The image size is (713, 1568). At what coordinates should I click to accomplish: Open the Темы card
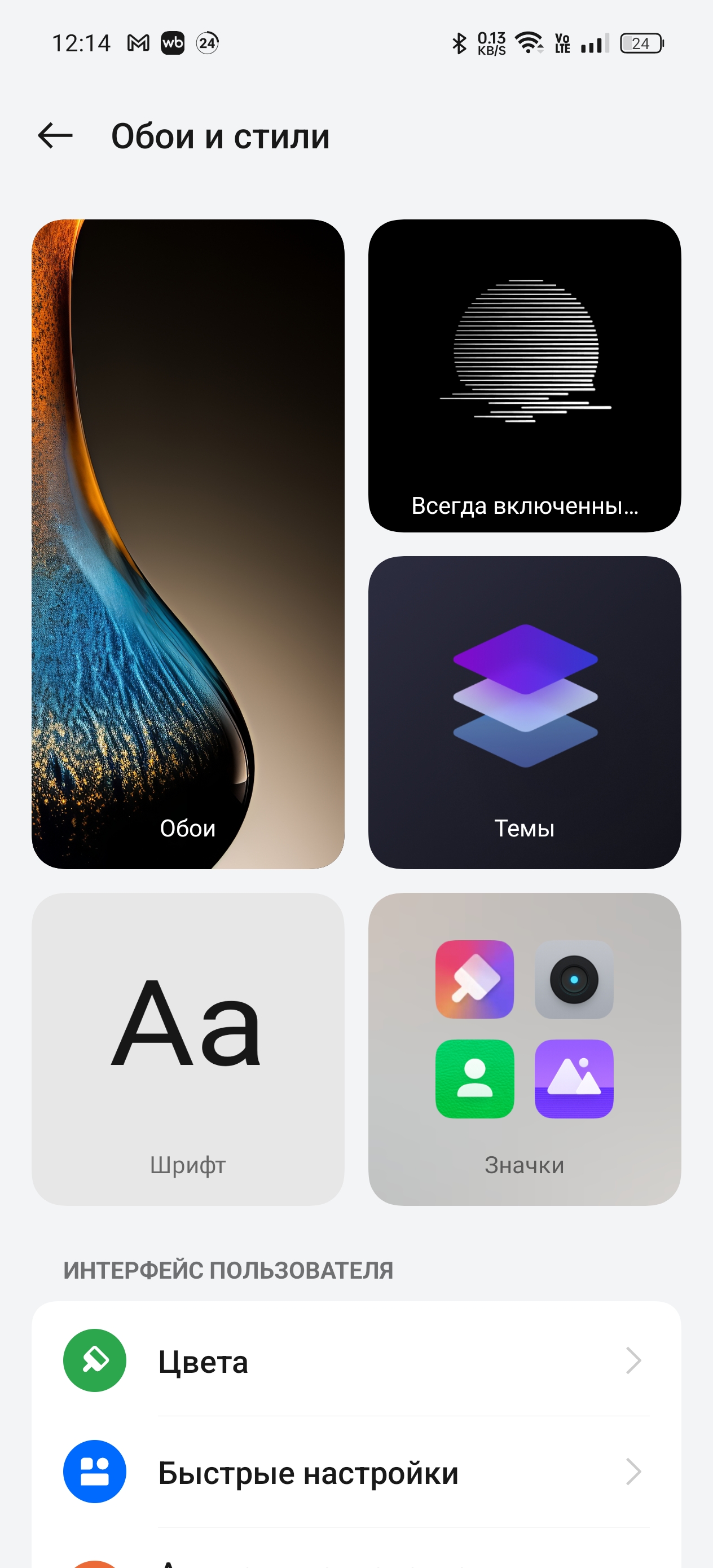click(x=524, y=712)
